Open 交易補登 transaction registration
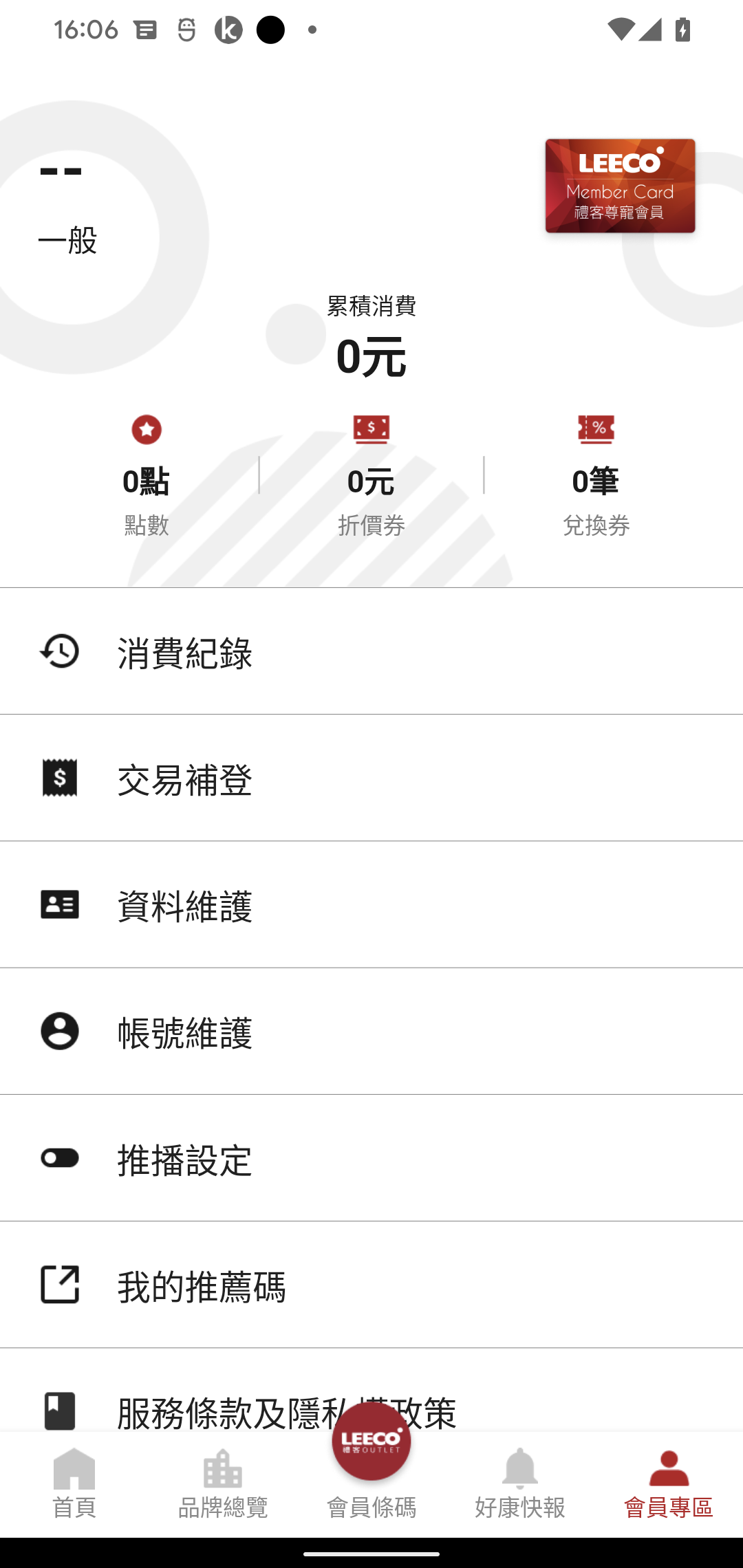Screen dimensions: 743x1568 (x=371, y=778)
